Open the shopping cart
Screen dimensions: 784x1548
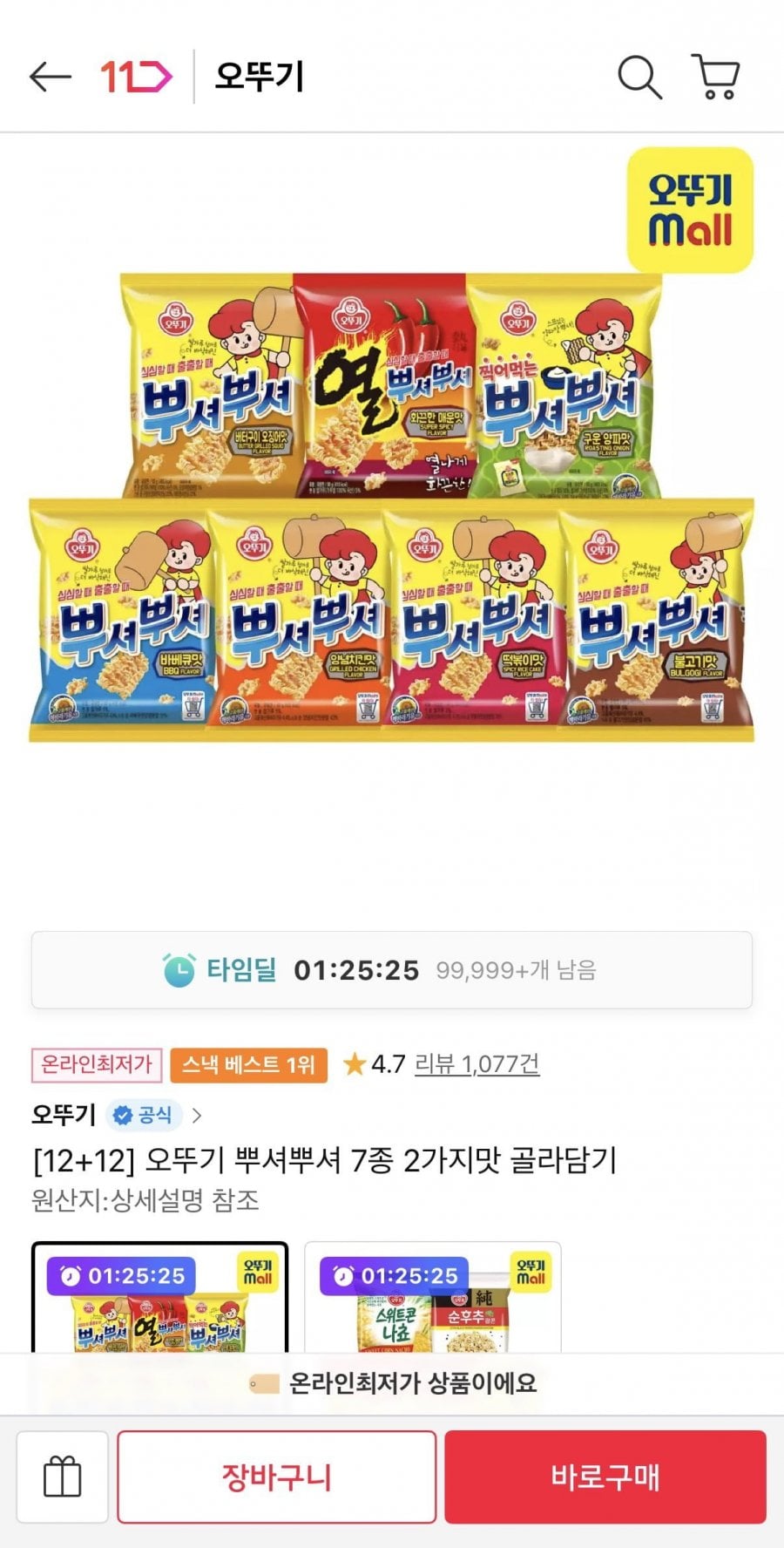[x=716, y=76]
